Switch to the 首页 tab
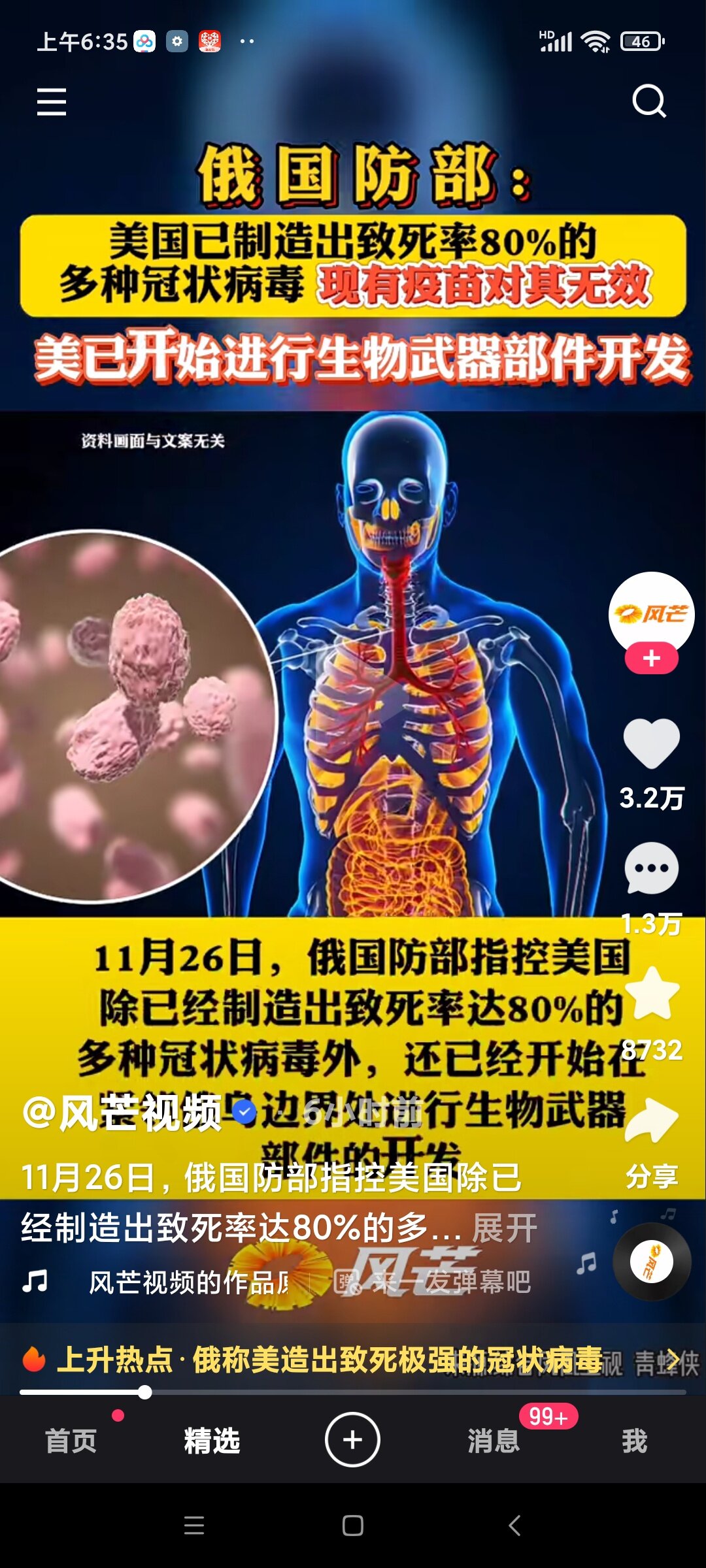Image resolution: width=706 pixels, height=1568 pixels. point(71,1441)
